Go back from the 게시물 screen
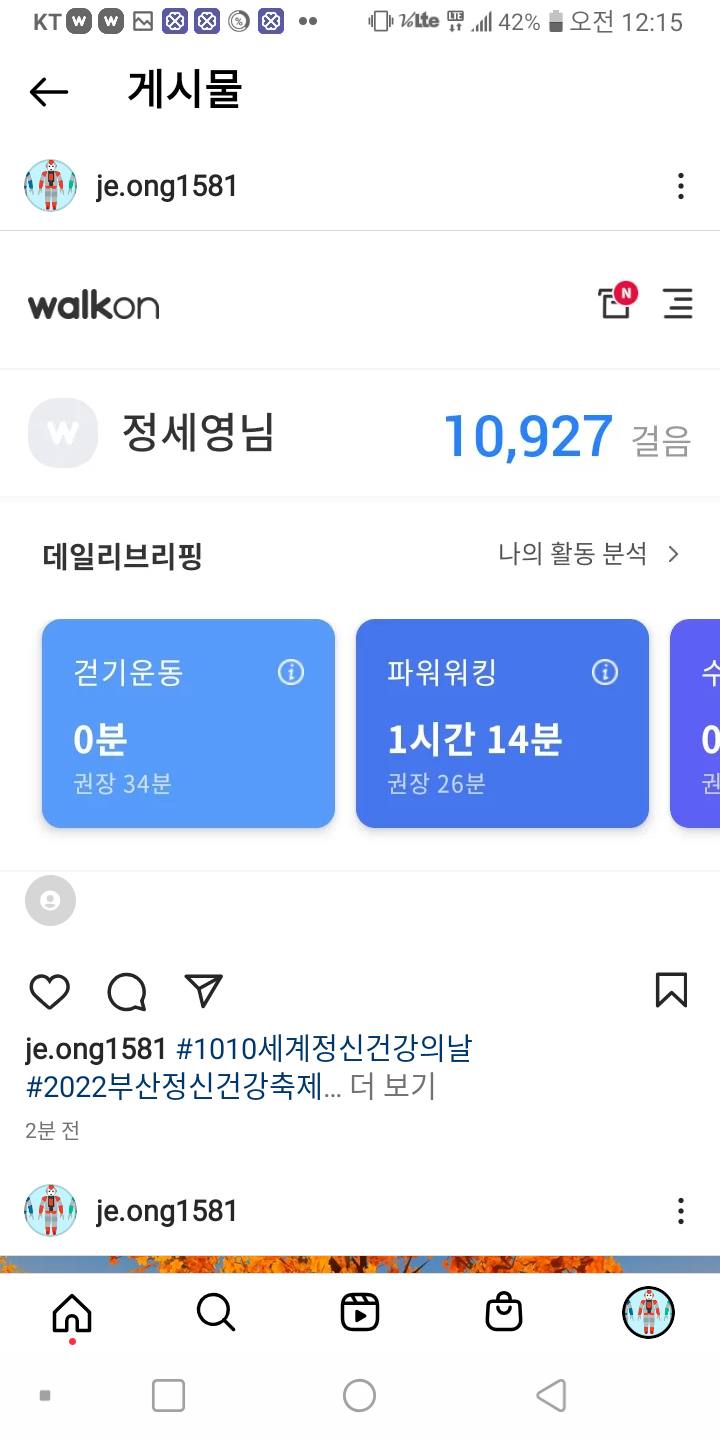Viewport: 720px width, 1440px height. 48,92
